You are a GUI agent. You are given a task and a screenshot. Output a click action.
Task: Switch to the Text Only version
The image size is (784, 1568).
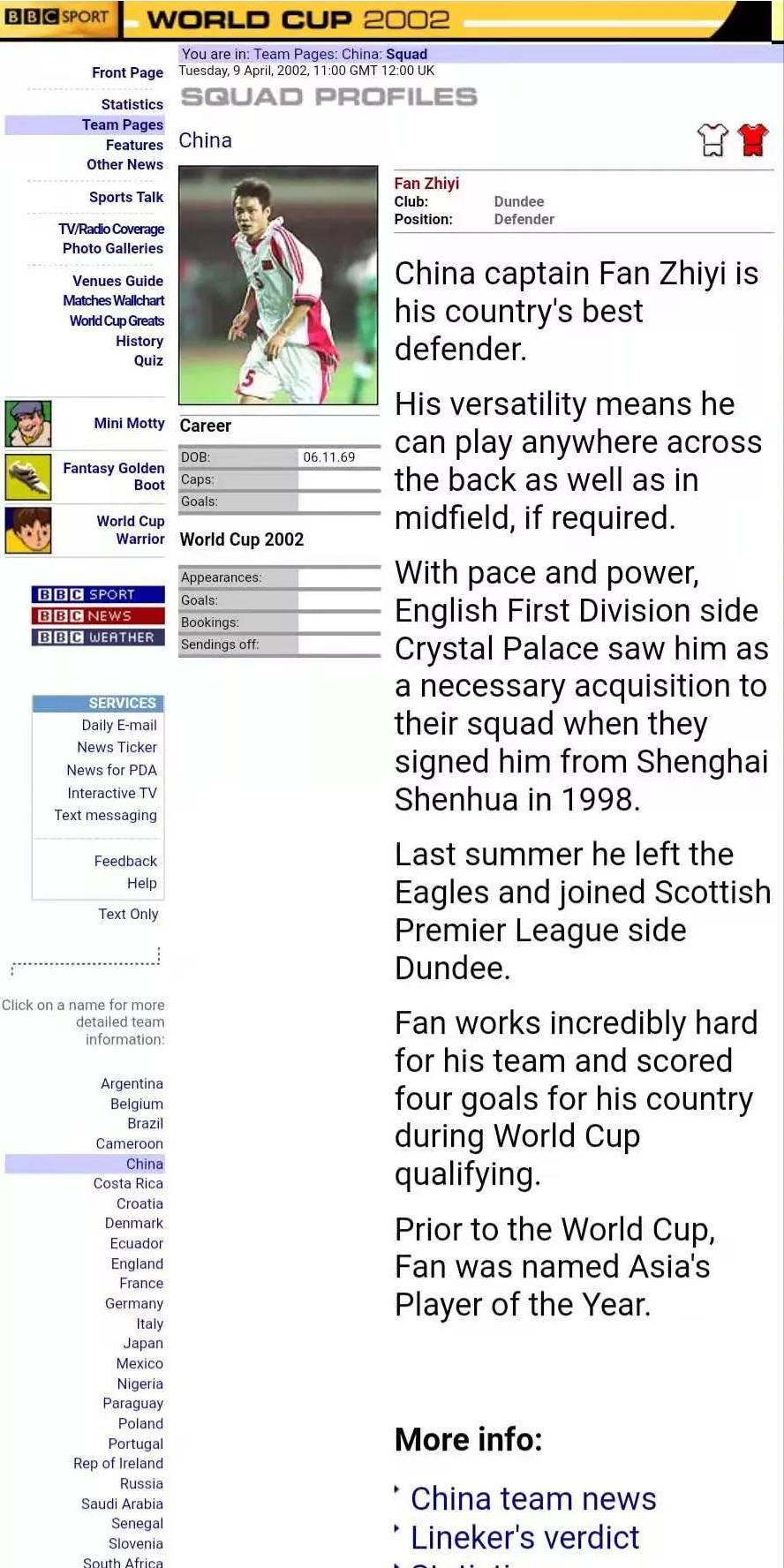[128, 914]
